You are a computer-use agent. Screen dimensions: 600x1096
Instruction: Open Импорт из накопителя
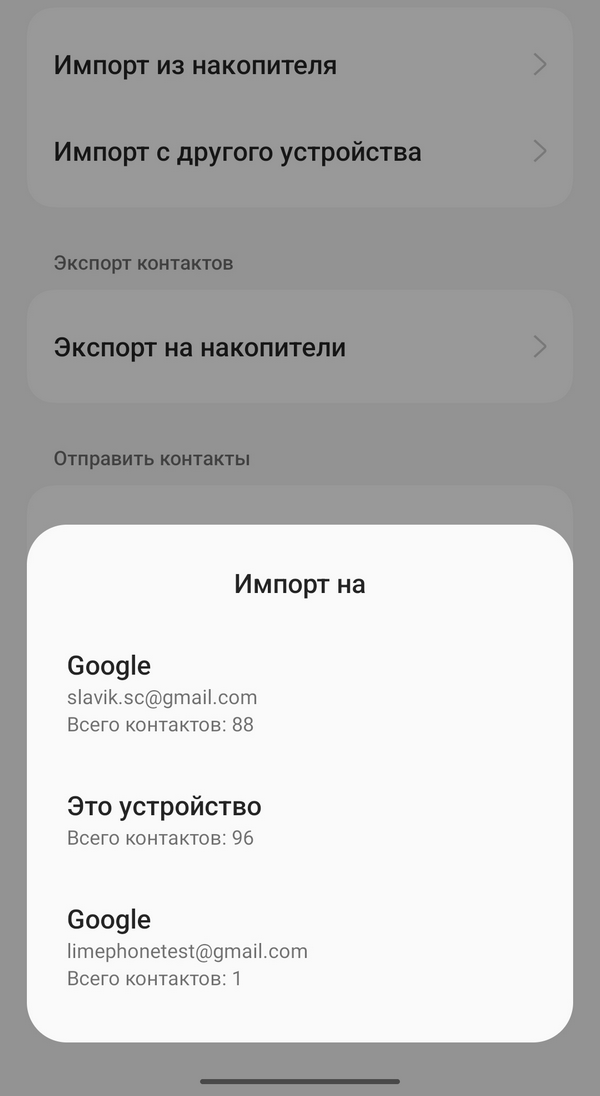click(x=299, y=65)
